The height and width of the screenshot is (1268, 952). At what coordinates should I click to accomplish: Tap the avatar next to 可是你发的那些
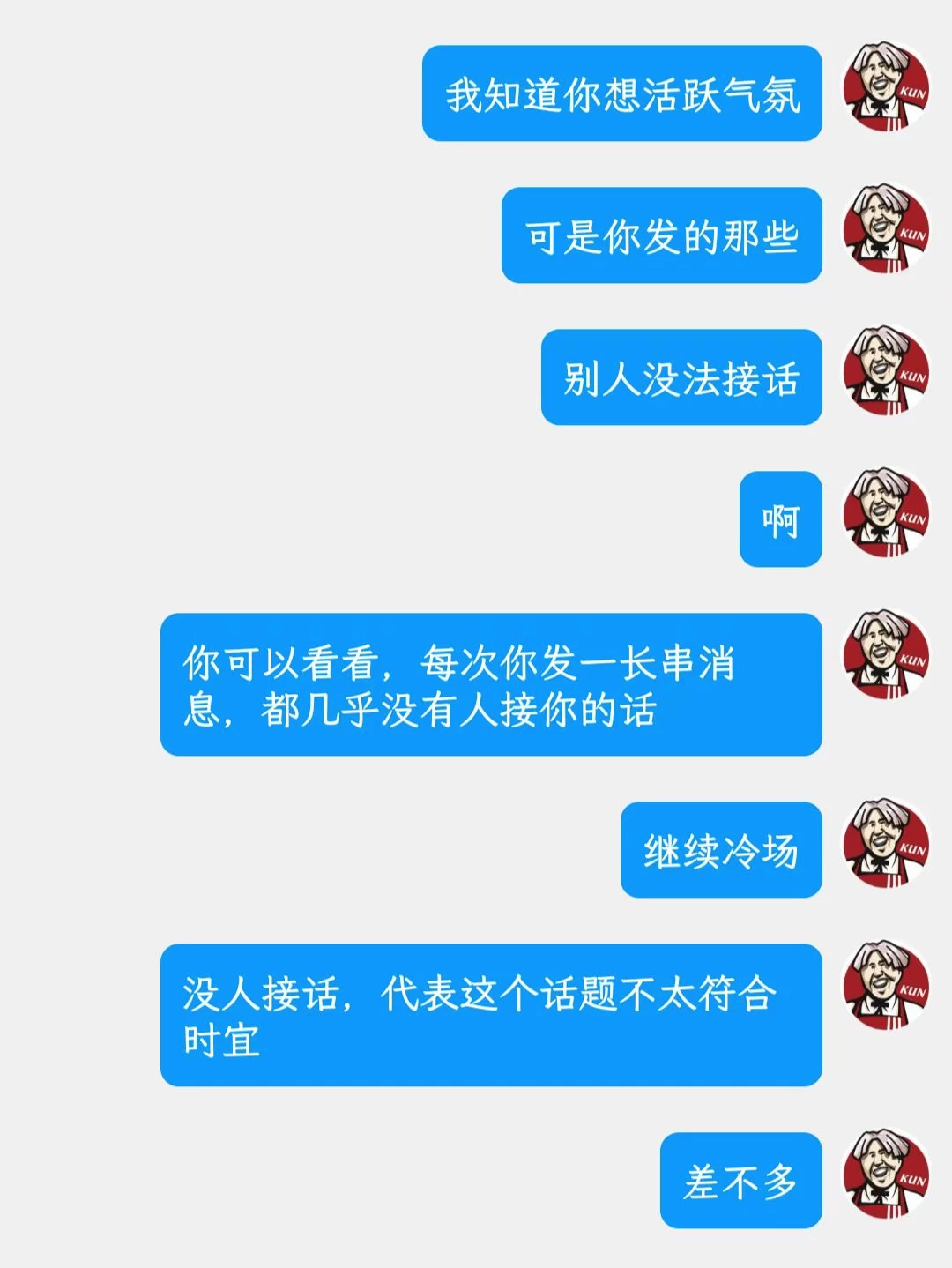pos(886,229)
